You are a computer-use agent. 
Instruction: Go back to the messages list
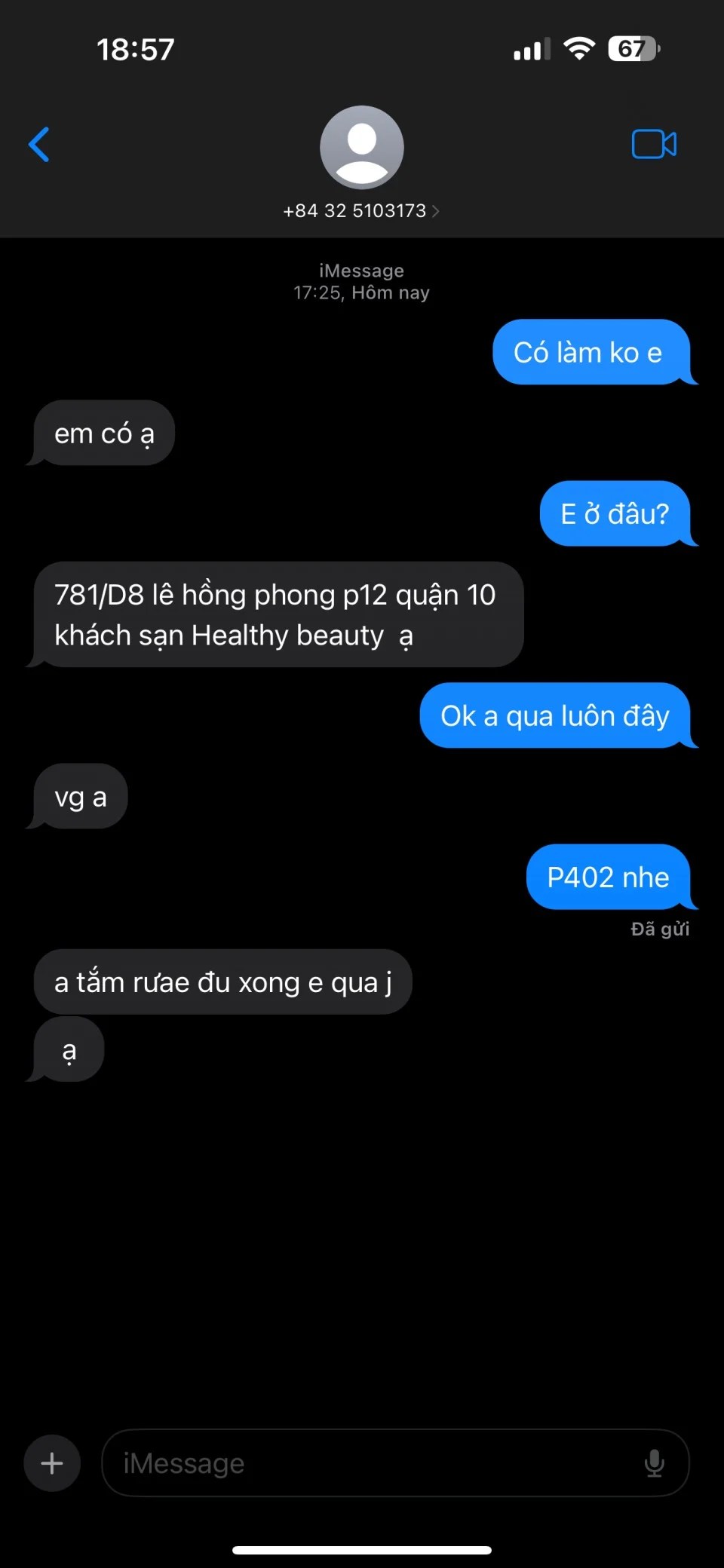coord(39,144)
